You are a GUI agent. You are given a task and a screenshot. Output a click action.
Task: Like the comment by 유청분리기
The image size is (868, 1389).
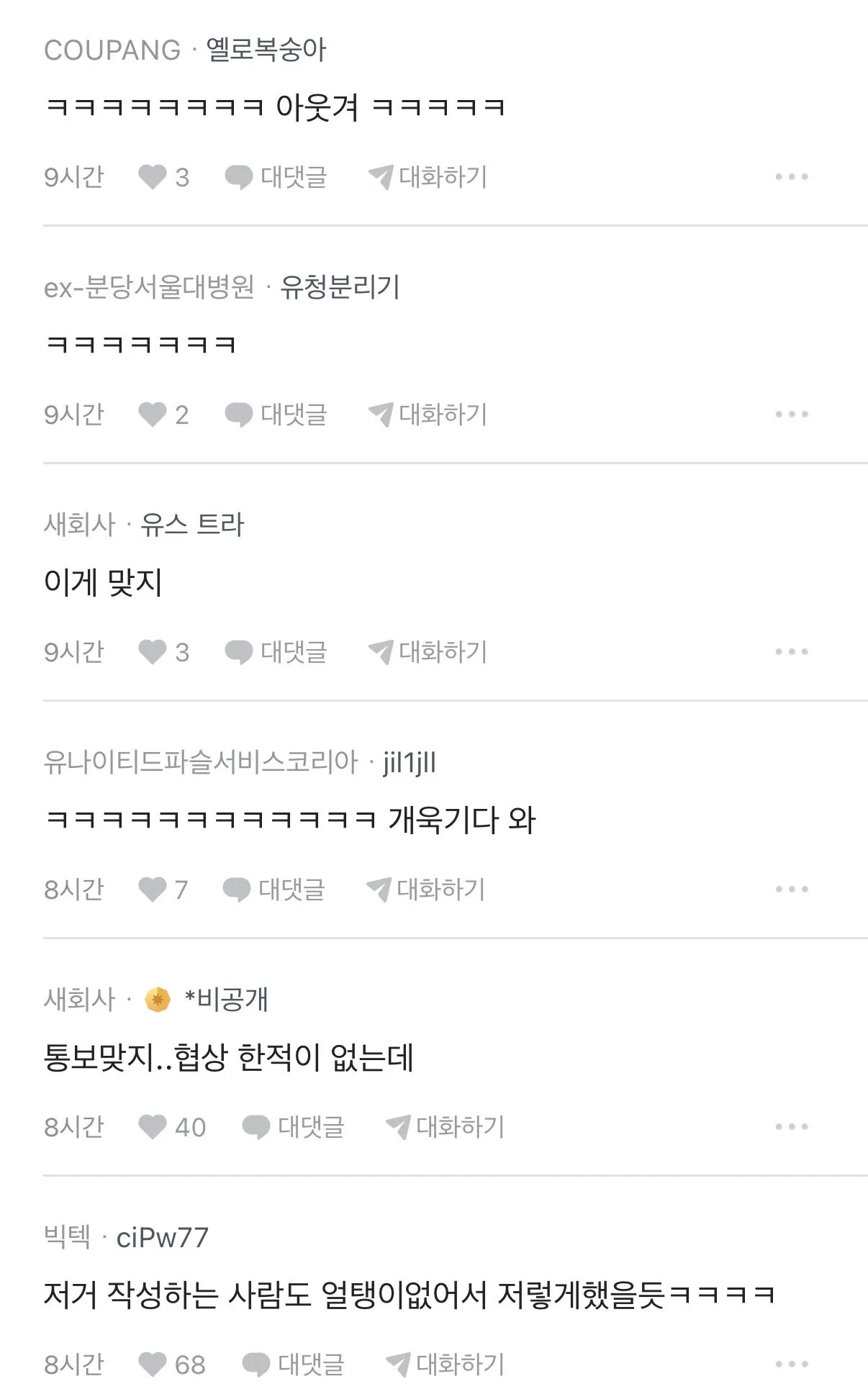click(153, 415)
